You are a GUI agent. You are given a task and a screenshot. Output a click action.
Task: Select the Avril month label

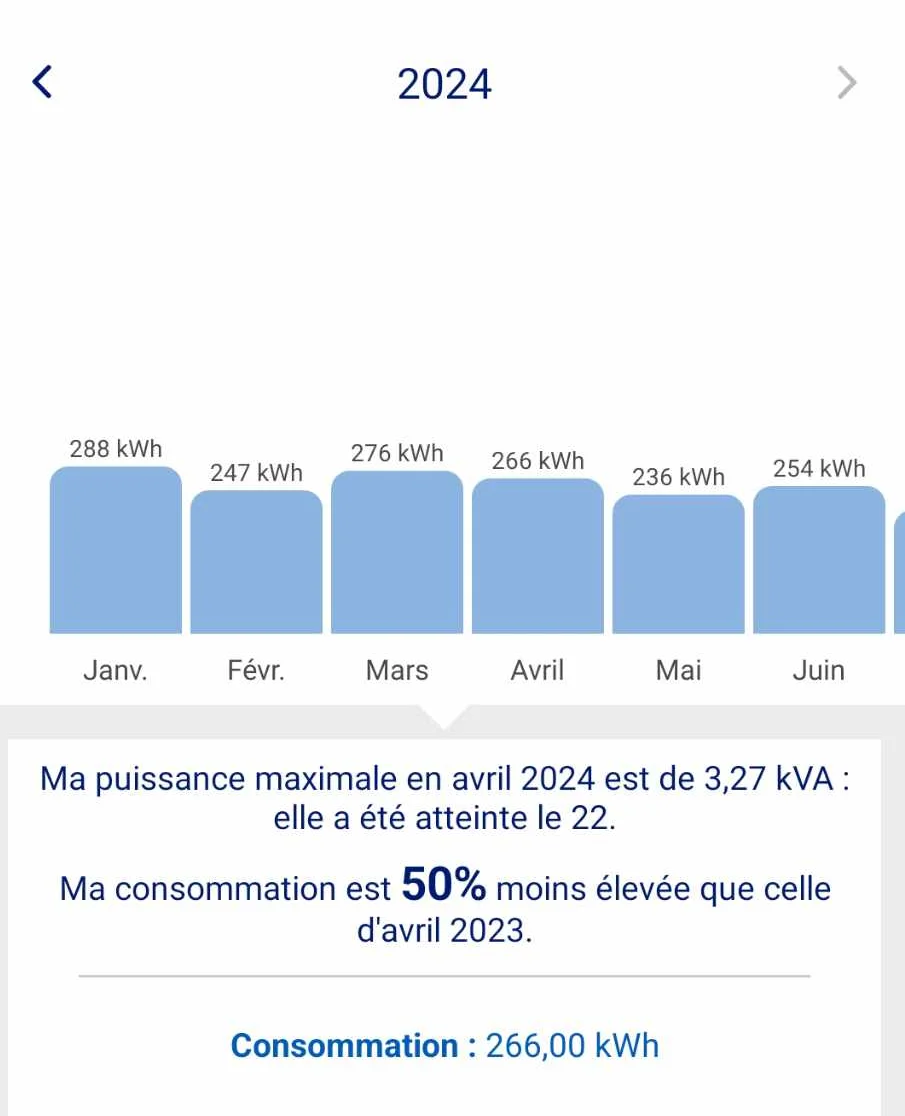(x=537, y=670)
